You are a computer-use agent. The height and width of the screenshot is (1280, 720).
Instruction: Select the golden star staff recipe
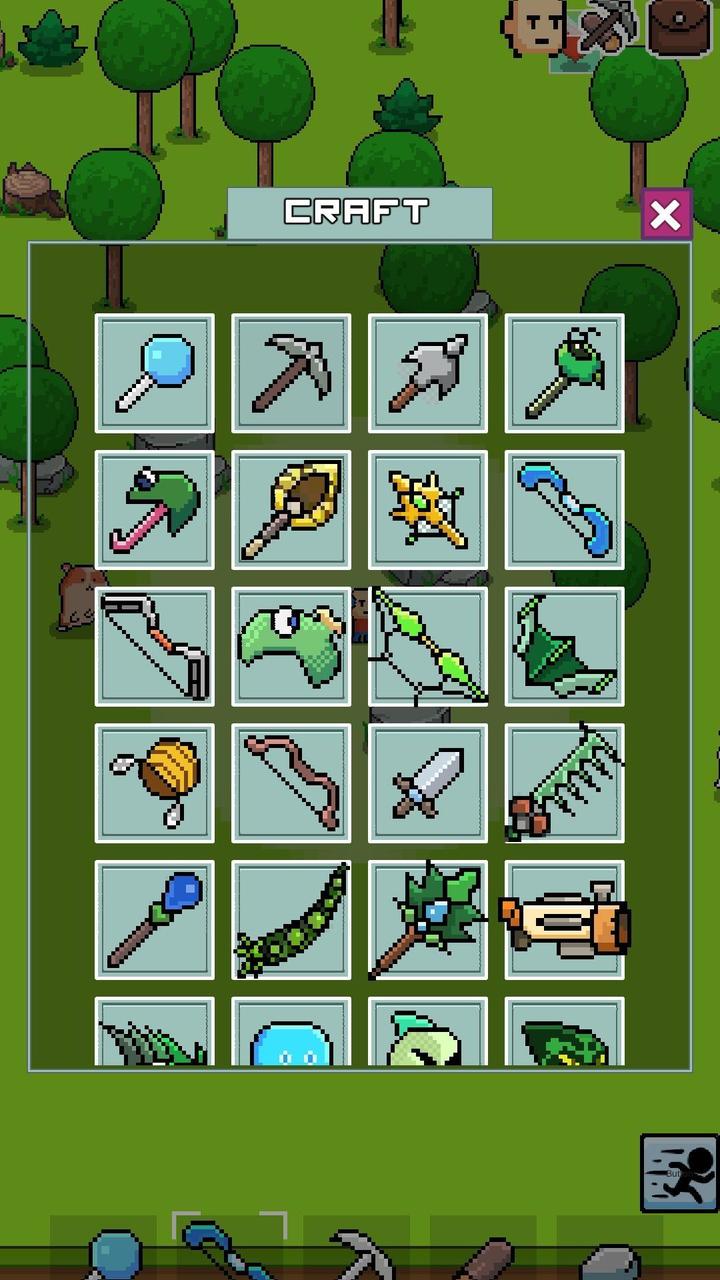tap(428, 510)
